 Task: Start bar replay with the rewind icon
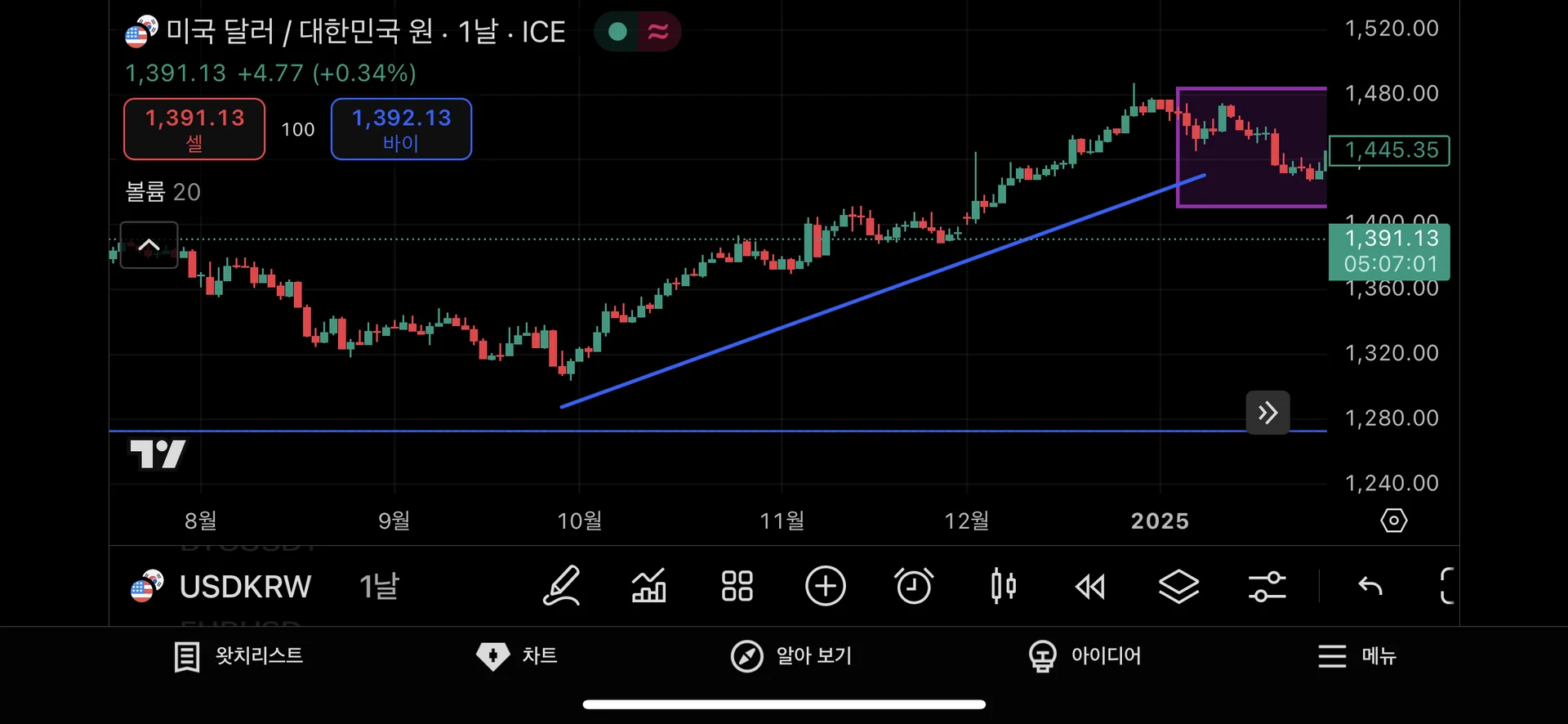pyautogui.click(x=1090, y=586)
